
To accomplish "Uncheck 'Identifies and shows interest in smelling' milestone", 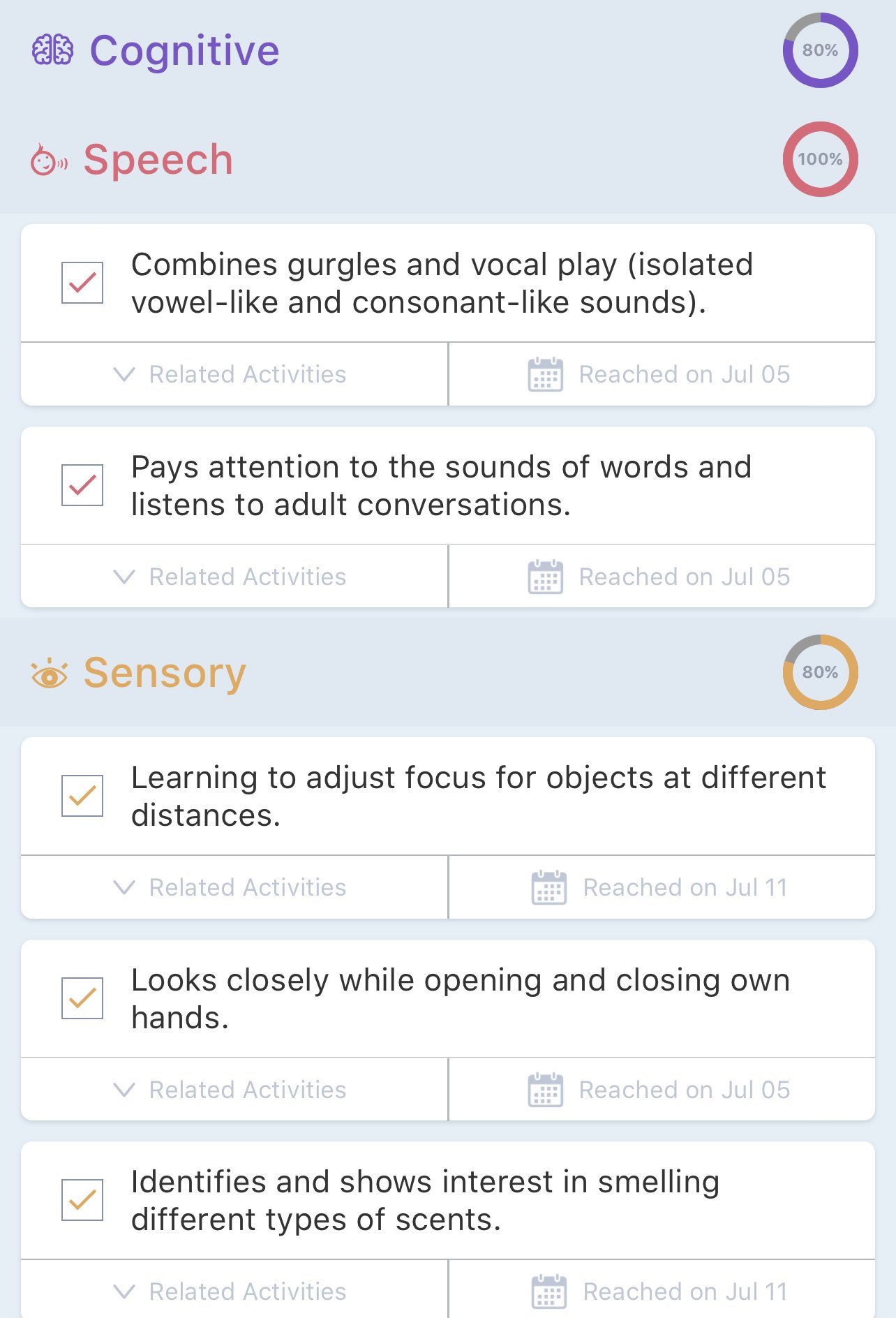I will (x=82, y=1200).
